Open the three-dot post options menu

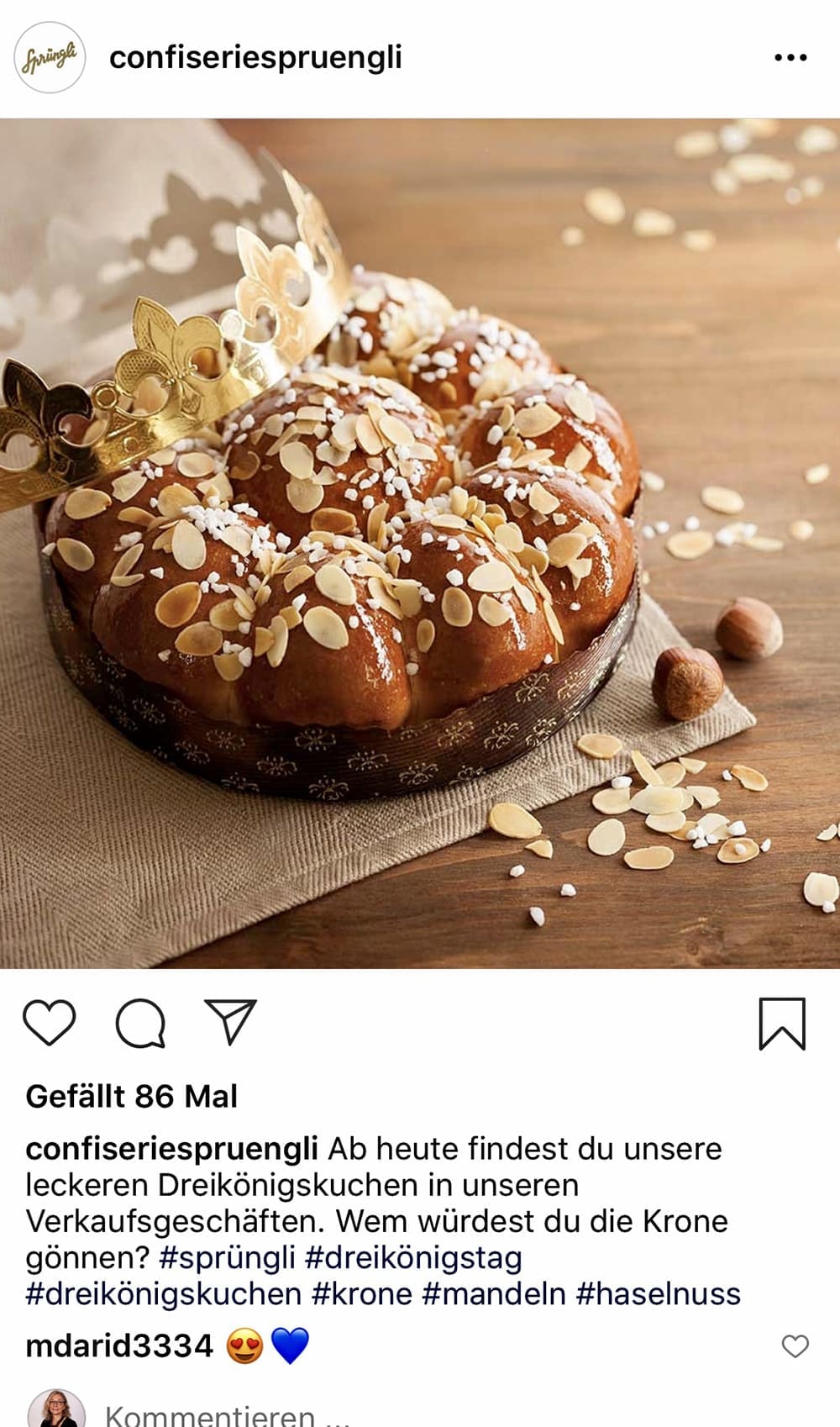[x=790, y=57]
